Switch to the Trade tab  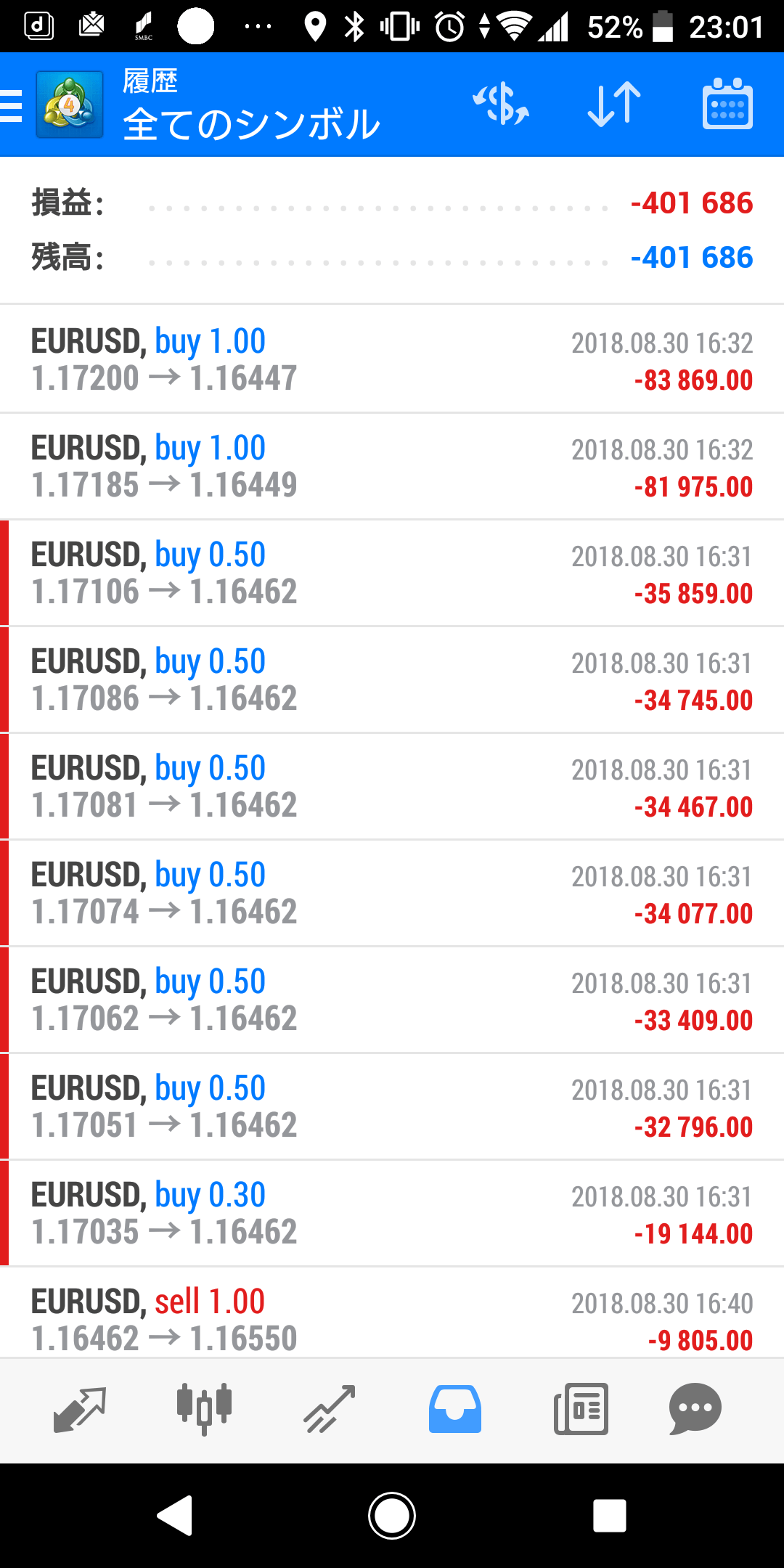330,1409
